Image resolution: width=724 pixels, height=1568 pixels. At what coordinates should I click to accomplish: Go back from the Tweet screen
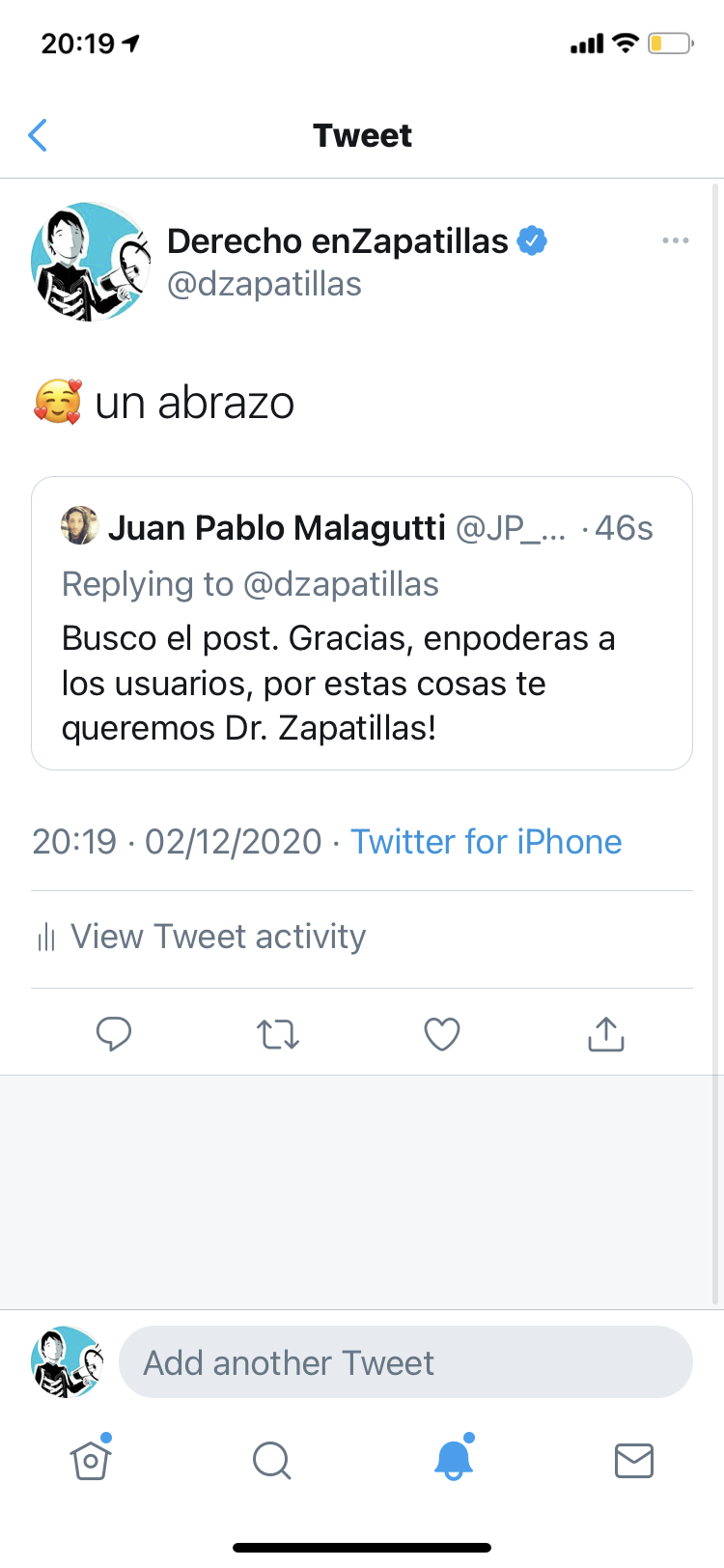(x=39, y=135)
